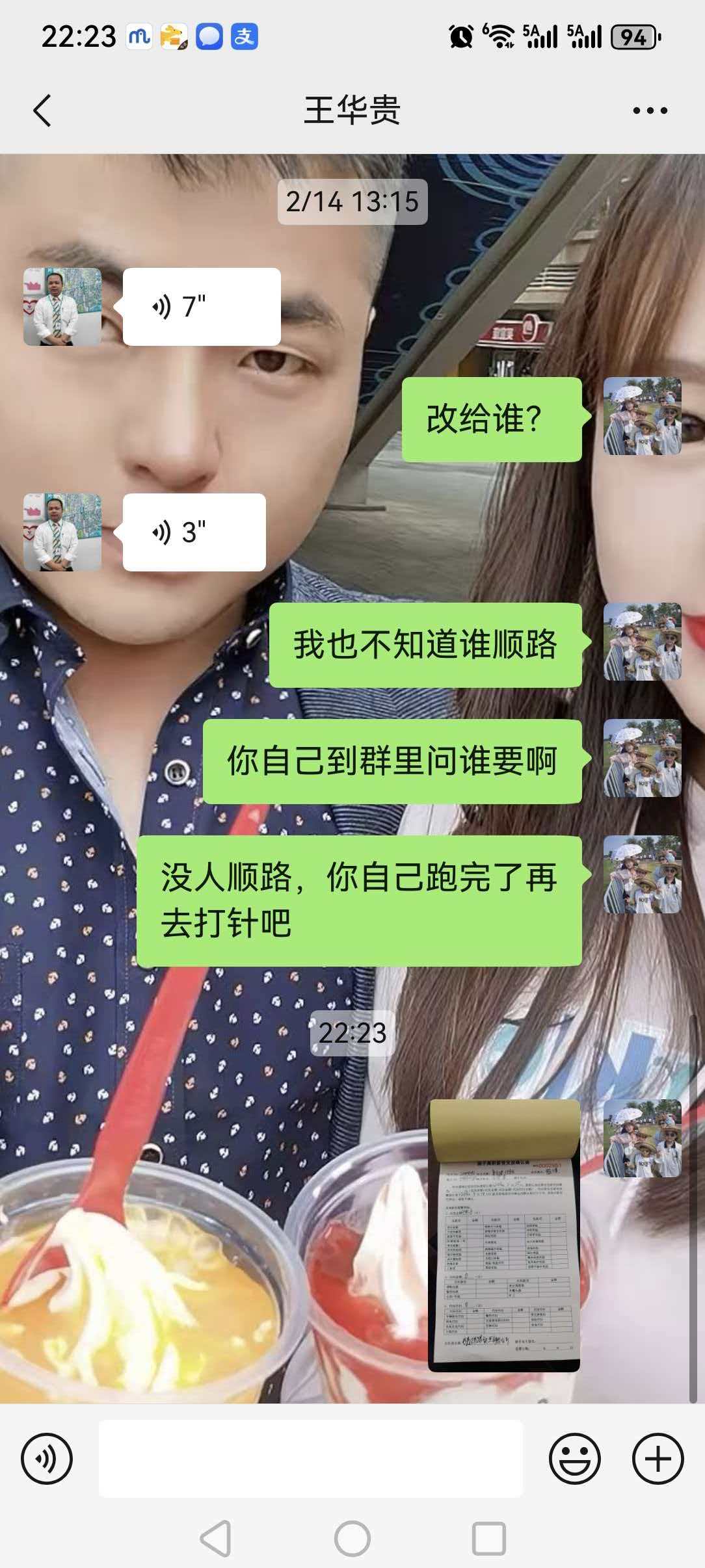Play the 3-second voice message
The image size is (705, 1568).
[194, 532]
